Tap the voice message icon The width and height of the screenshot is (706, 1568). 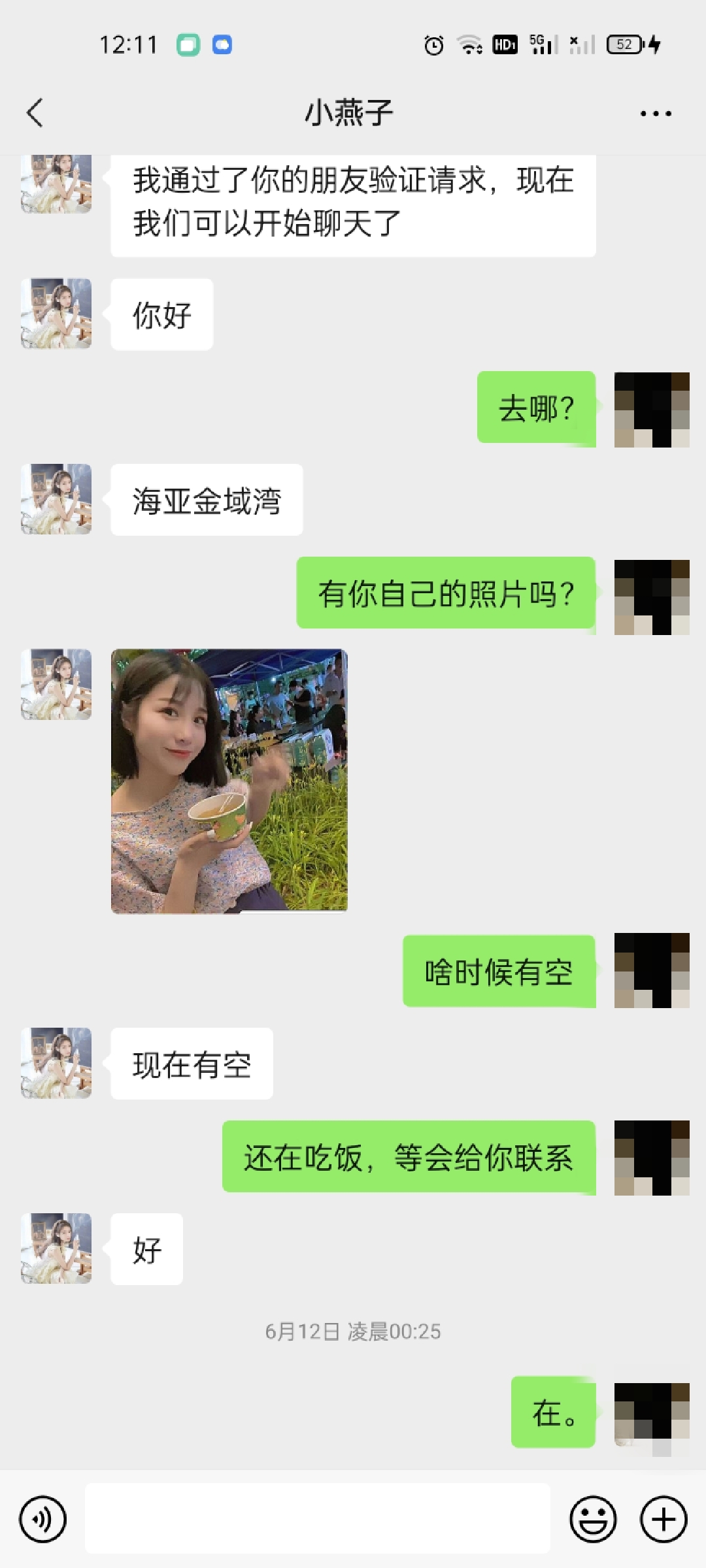tap(42, 1519)
